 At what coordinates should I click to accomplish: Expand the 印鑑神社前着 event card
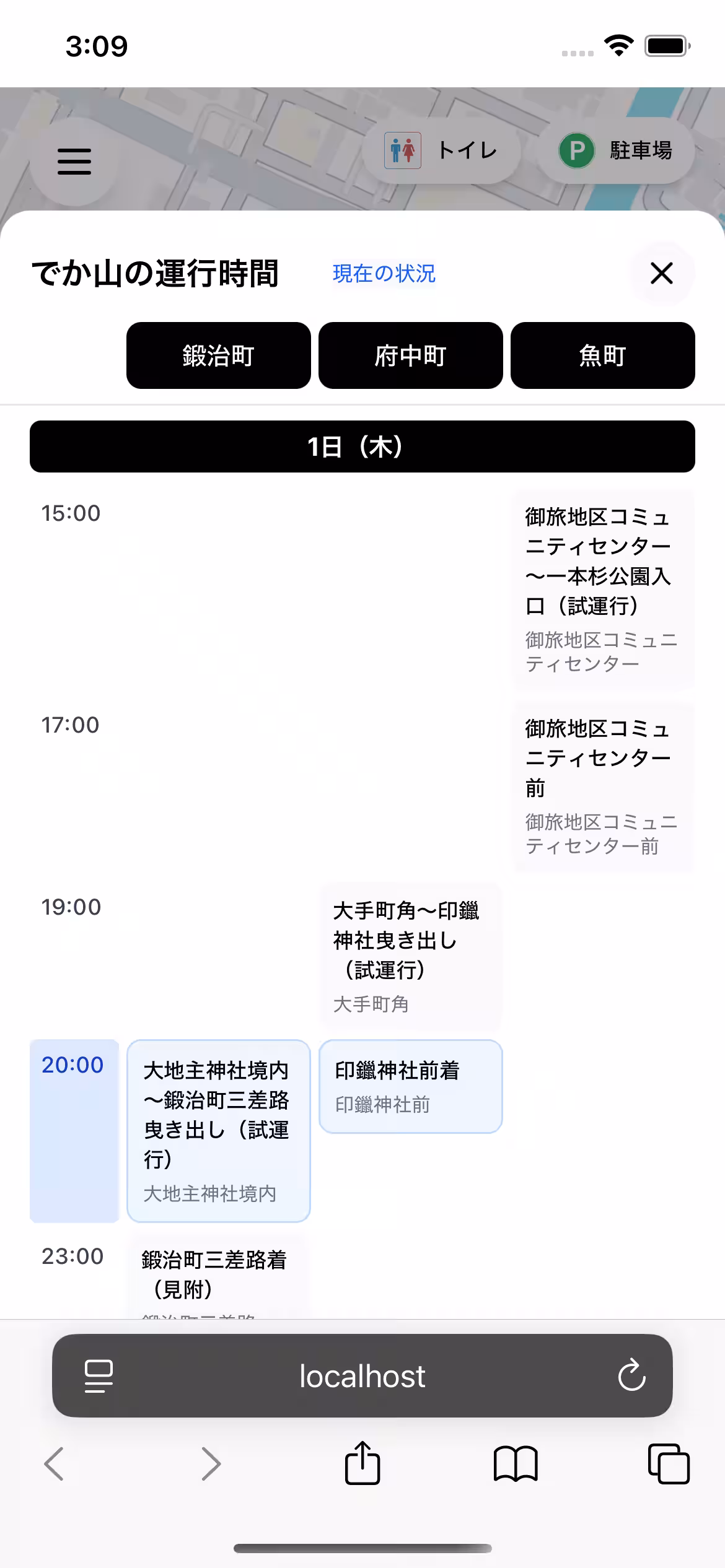[x=410, y=1085]
